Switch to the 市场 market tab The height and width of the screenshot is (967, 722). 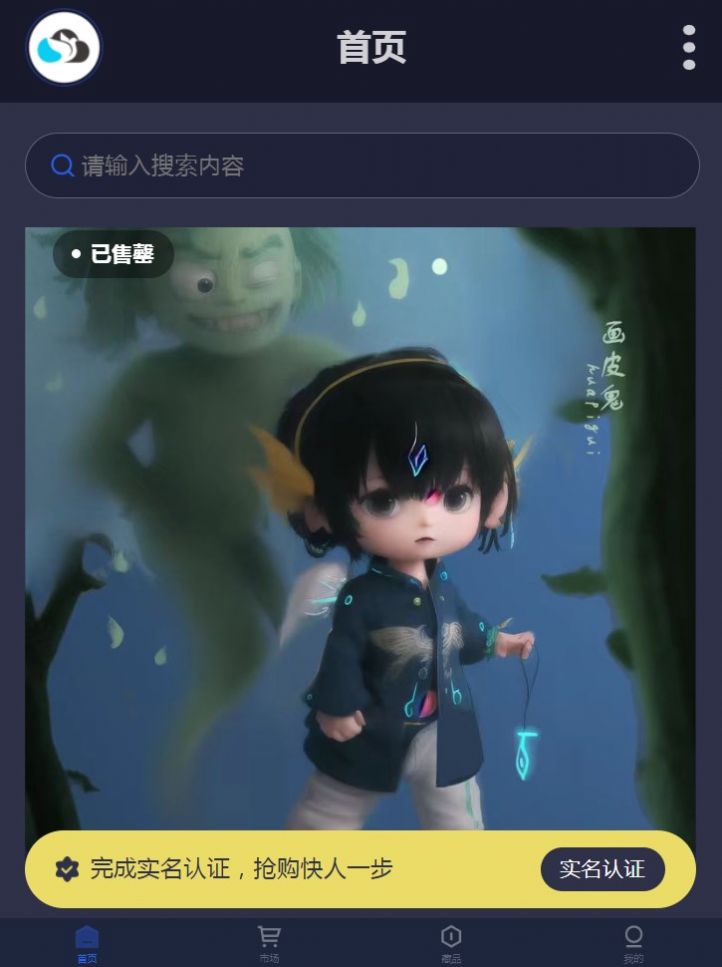point(269,943)
